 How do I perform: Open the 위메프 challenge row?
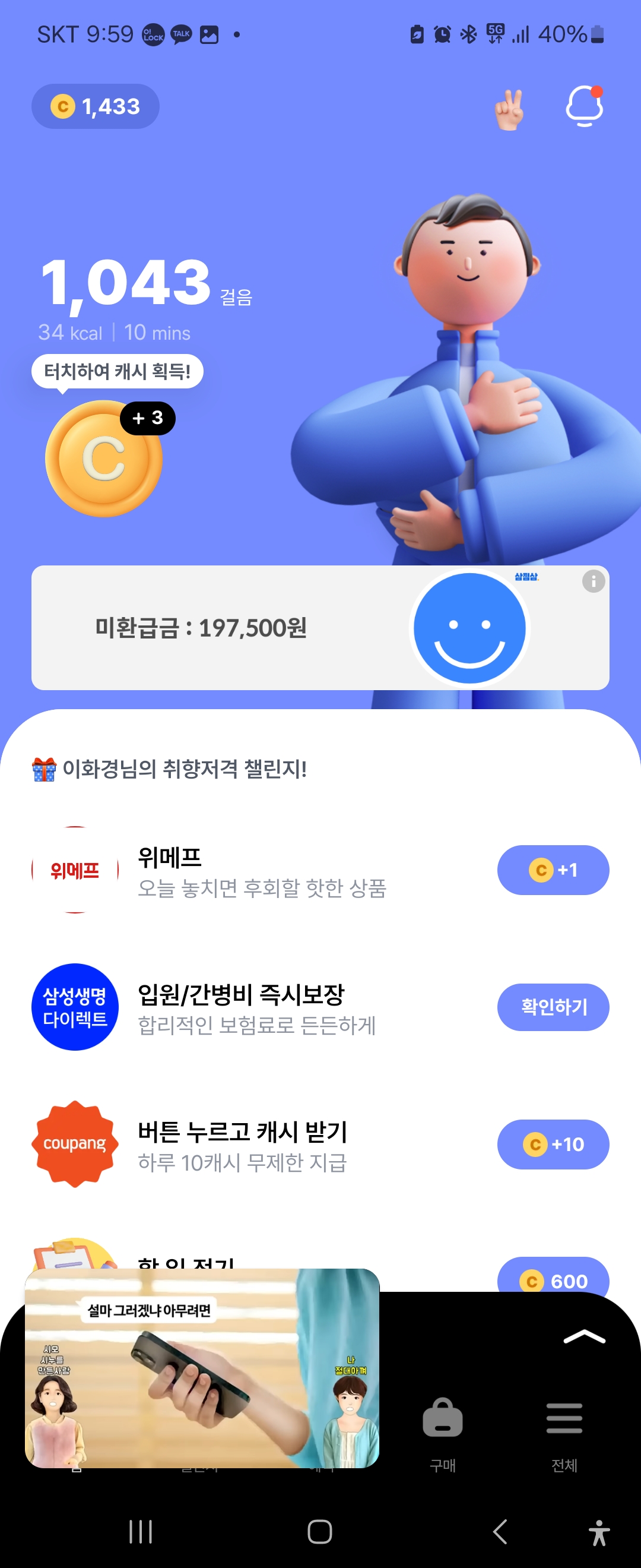(262, 871)
